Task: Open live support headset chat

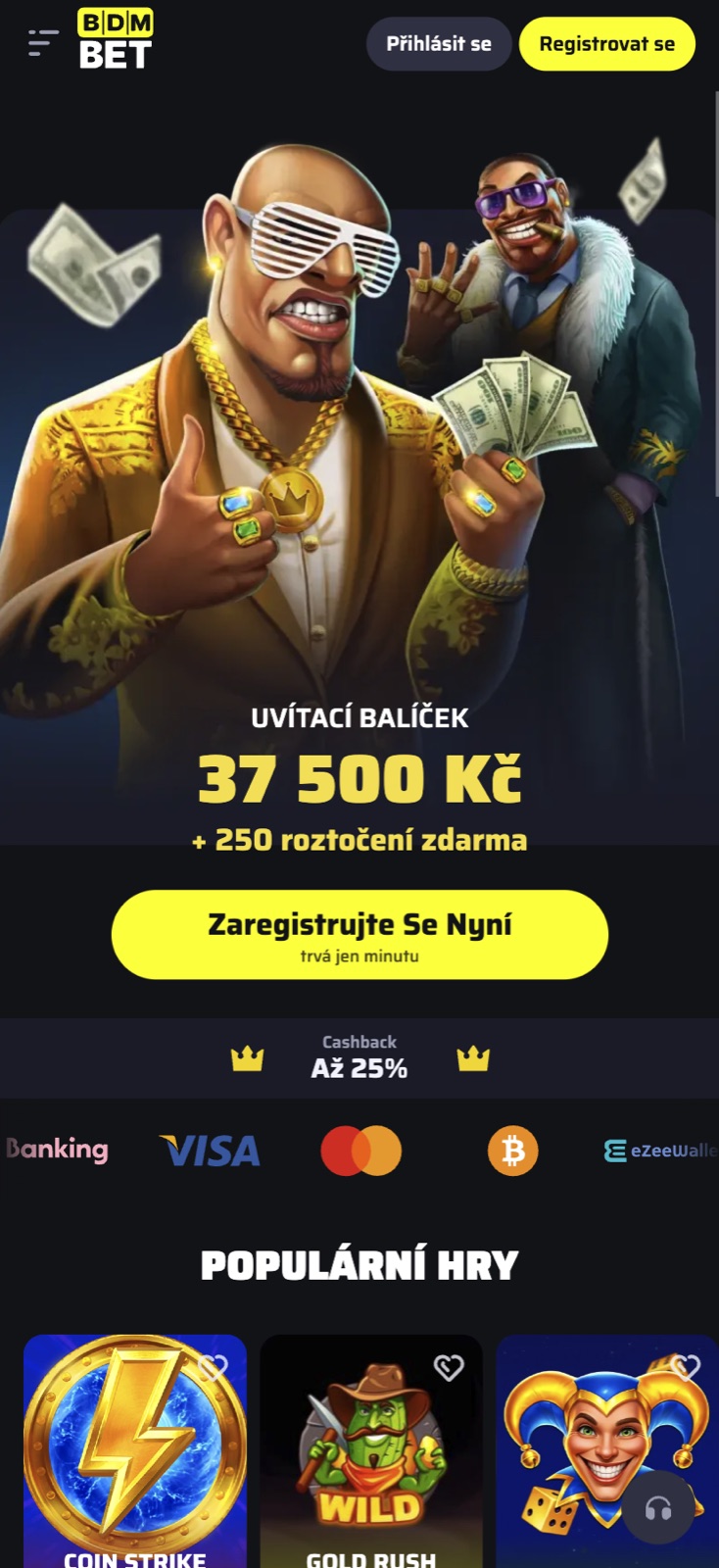Action: (658, 1508)
